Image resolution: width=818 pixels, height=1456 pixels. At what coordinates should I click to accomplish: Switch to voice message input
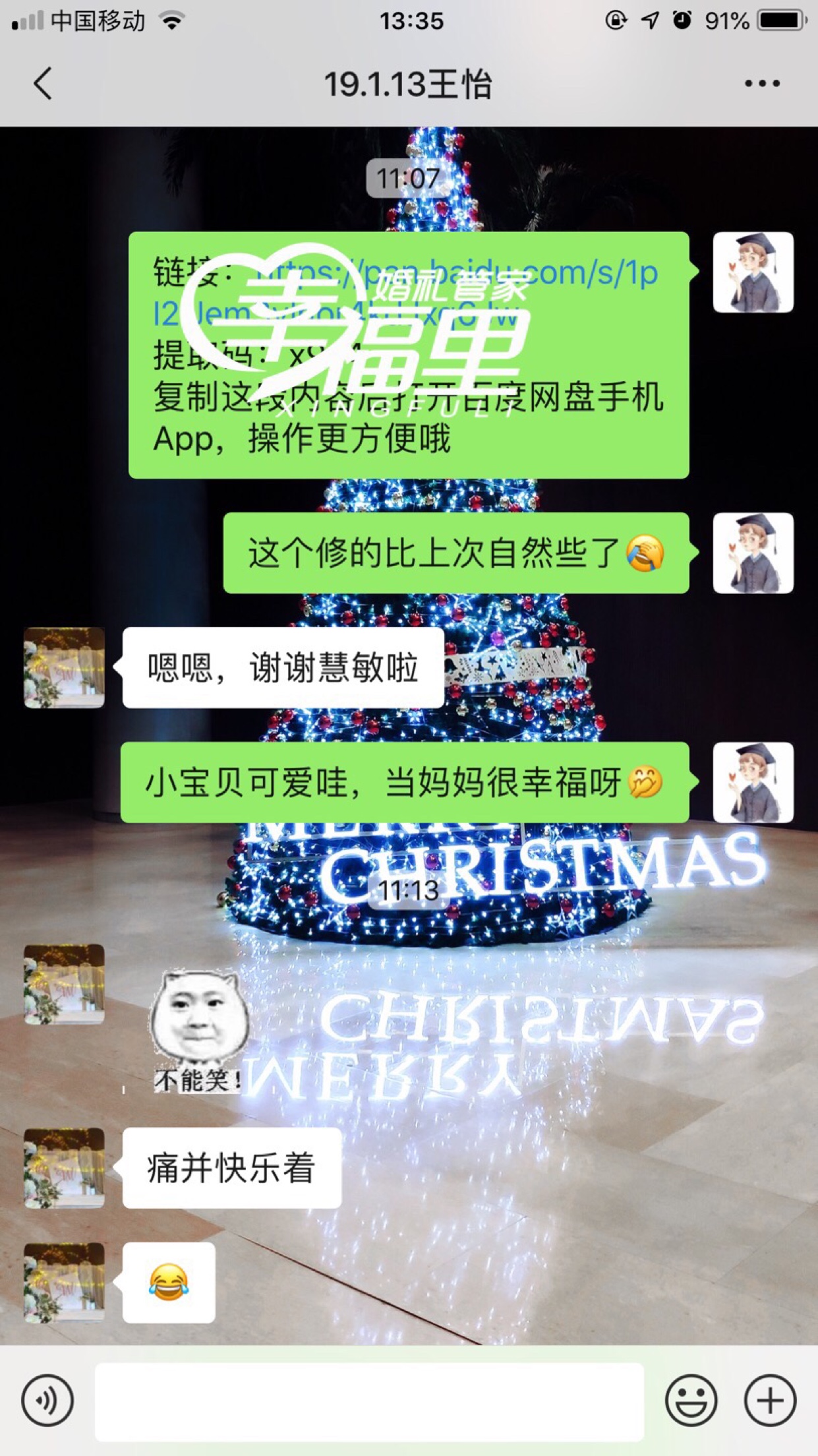pyautogui.click(x=47, y=1400)
